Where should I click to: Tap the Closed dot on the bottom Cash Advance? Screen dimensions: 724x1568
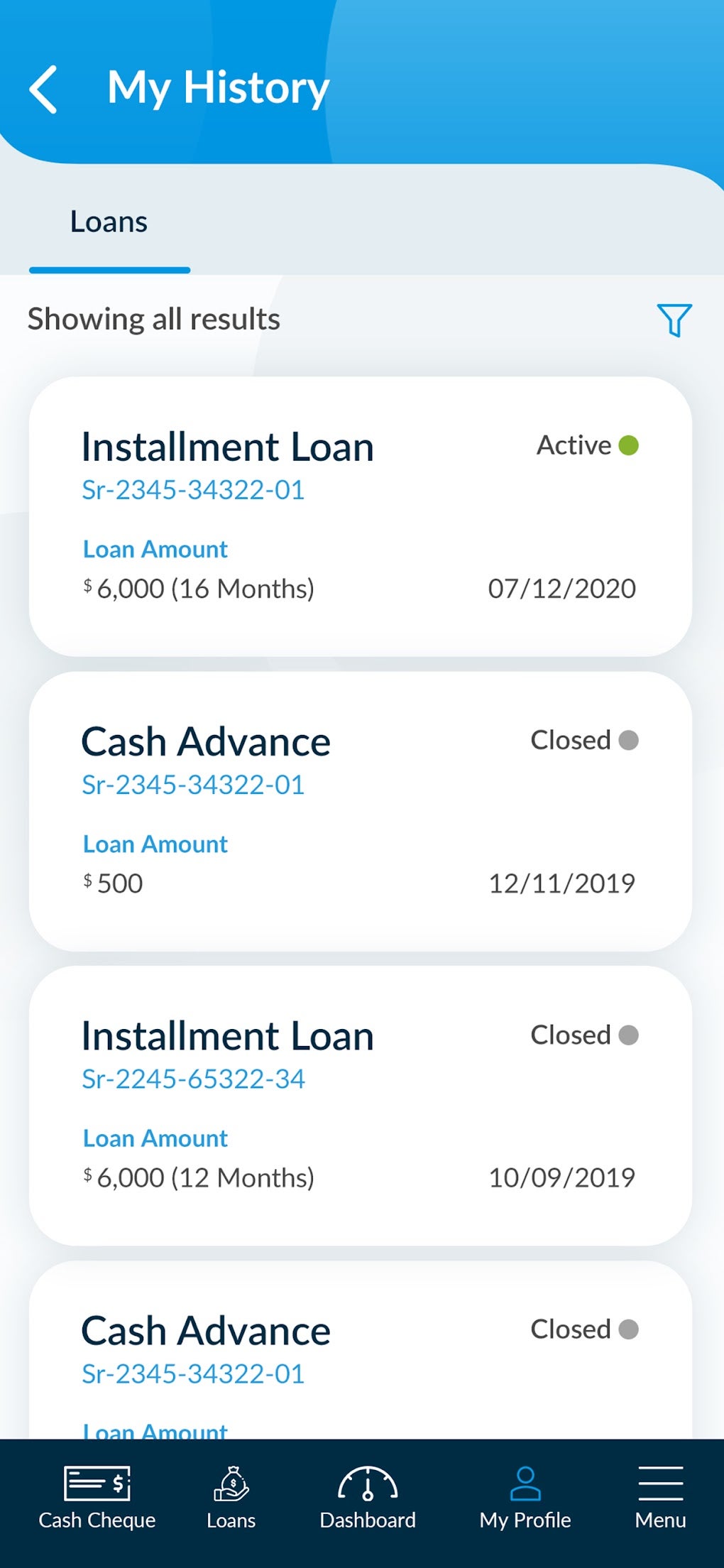[x=627, y=1329]
